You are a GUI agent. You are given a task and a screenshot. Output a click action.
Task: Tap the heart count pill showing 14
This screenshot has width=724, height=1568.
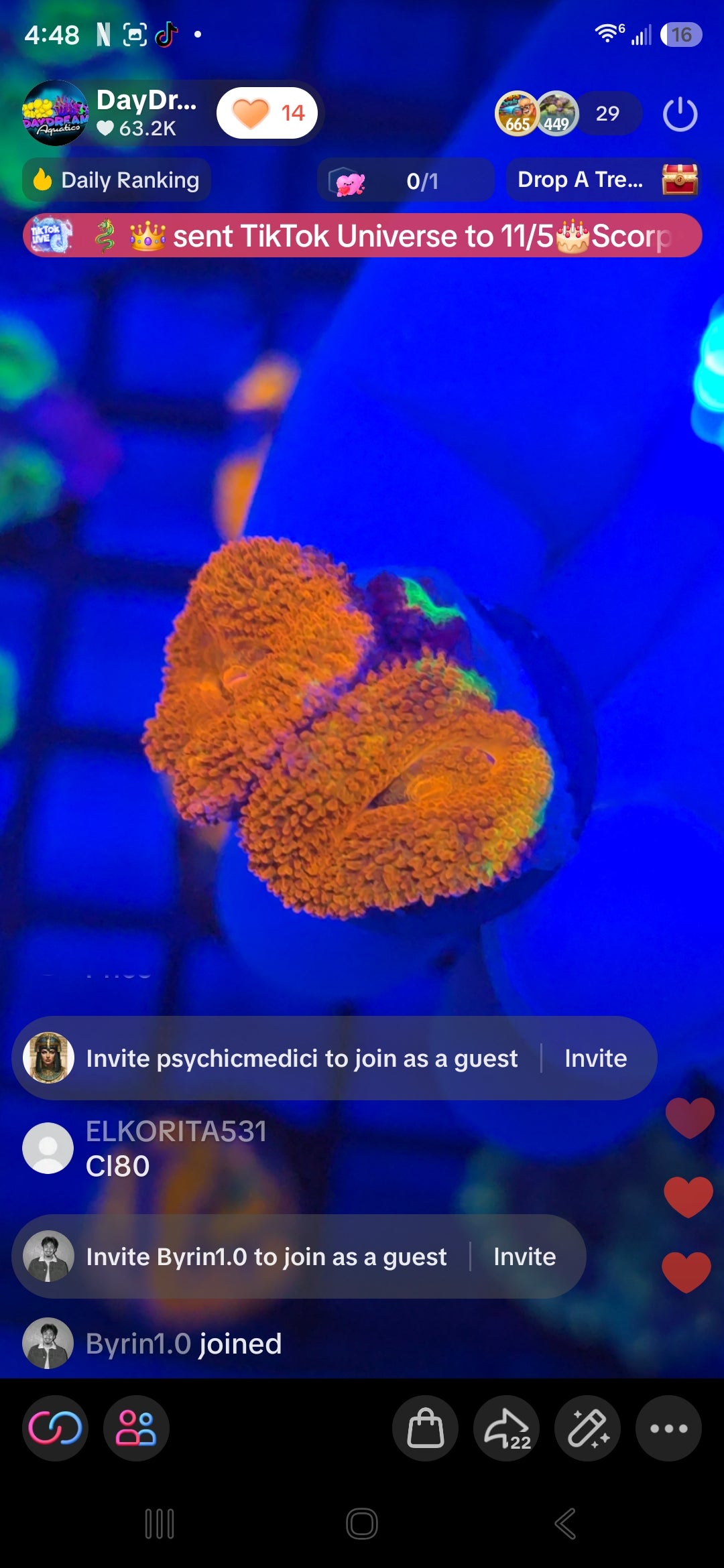click(x=267, y=113)
